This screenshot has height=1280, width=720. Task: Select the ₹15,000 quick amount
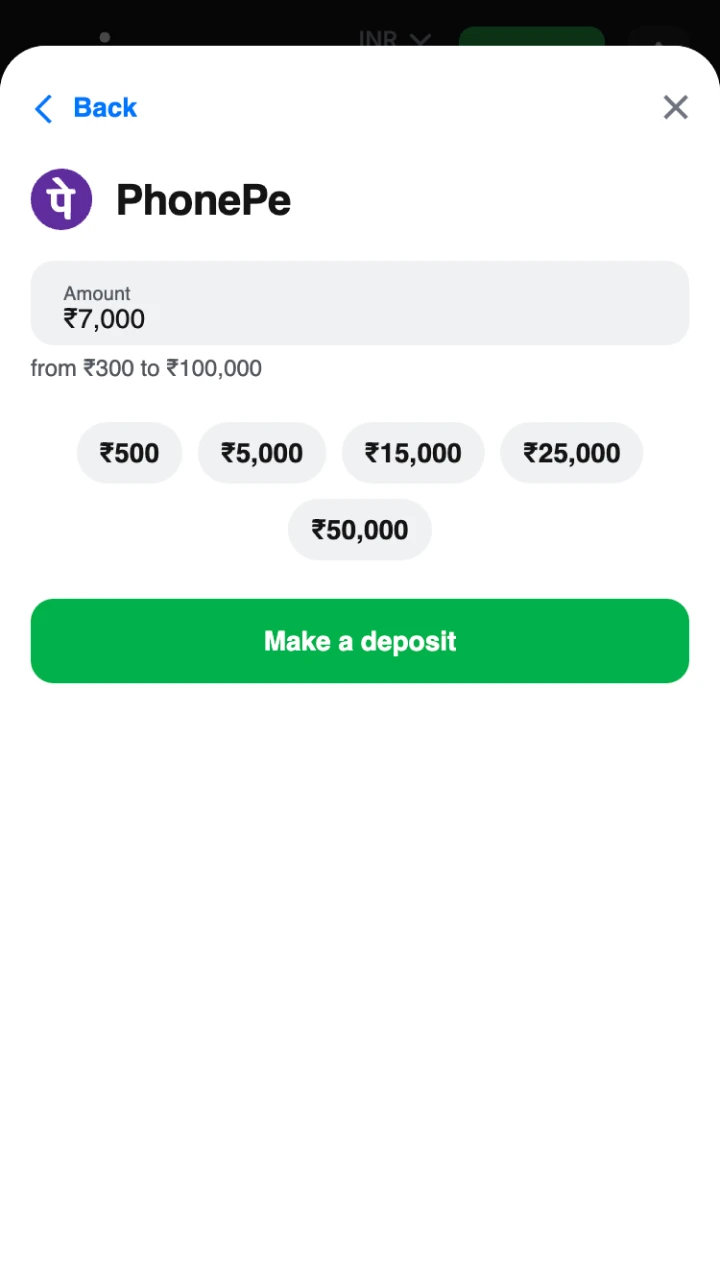[x=413, y=453]
